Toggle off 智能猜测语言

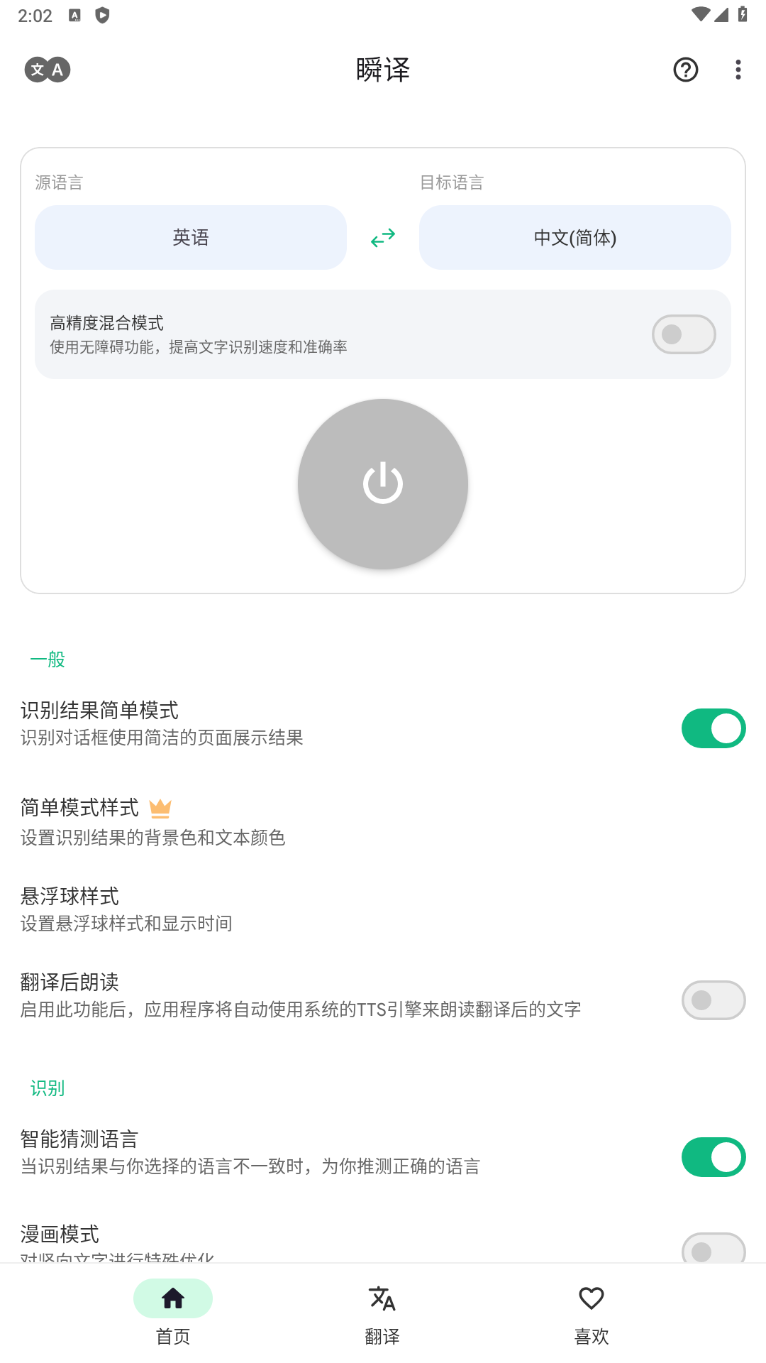pyautogui.click(x=713, y=1157)
